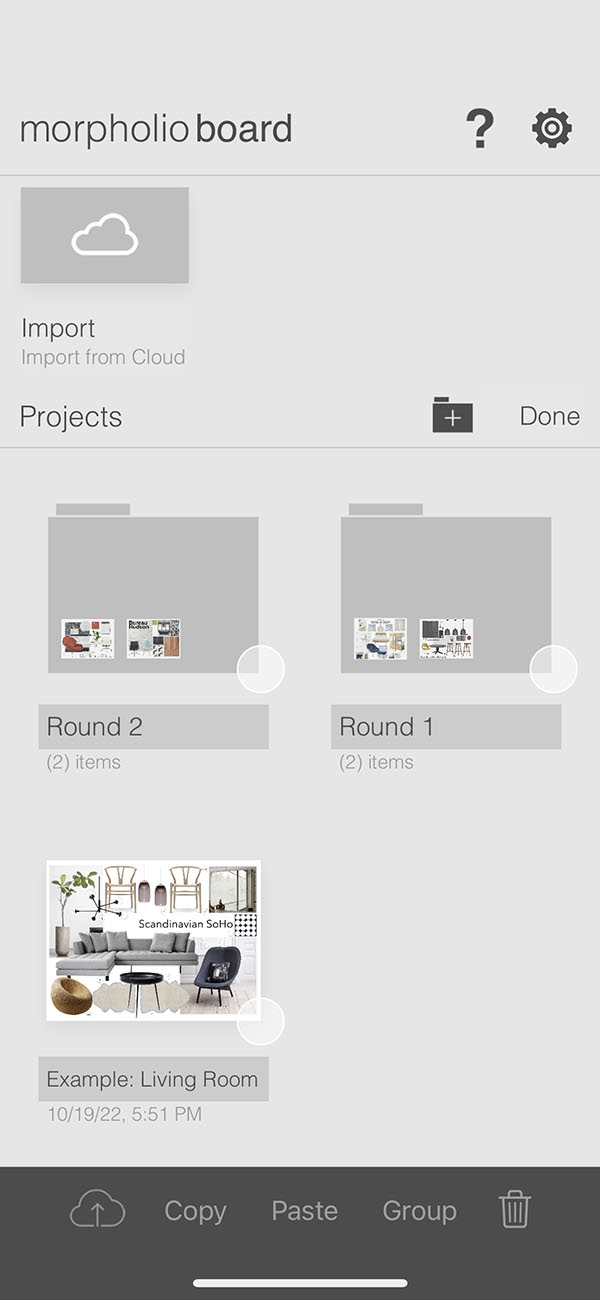
Task: Open the help question mark
Action: click(480, 129)
